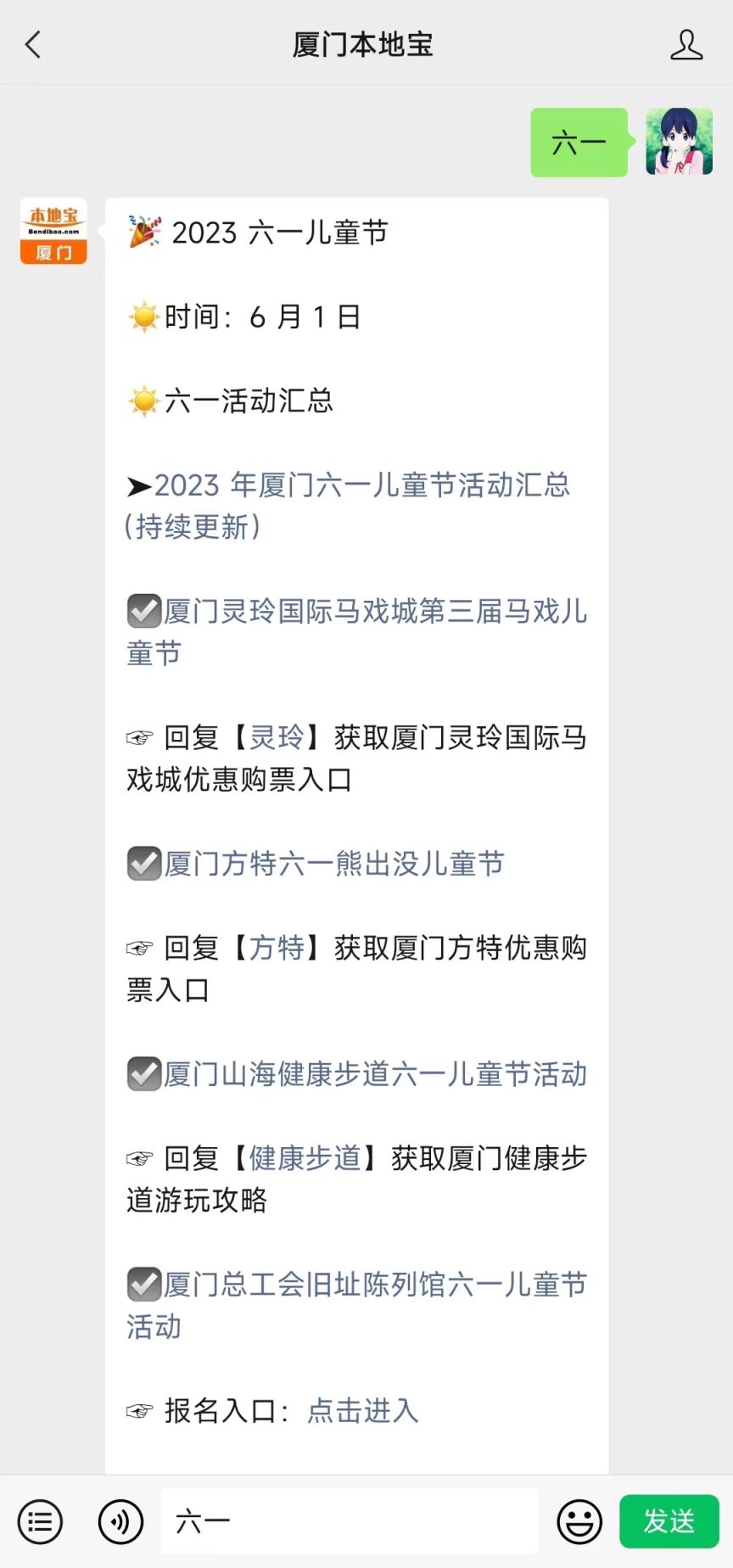Tap the 点击进入 registration link
This screenshot has width=733, height=1568.
[363, 1411]
